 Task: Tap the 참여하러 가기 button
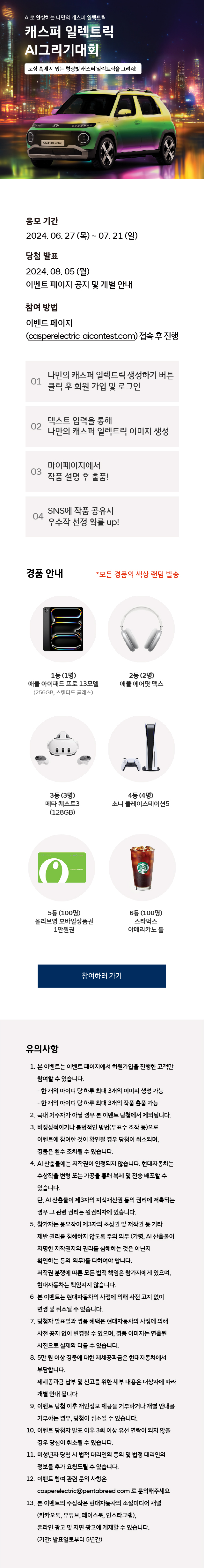click(102, 975)
